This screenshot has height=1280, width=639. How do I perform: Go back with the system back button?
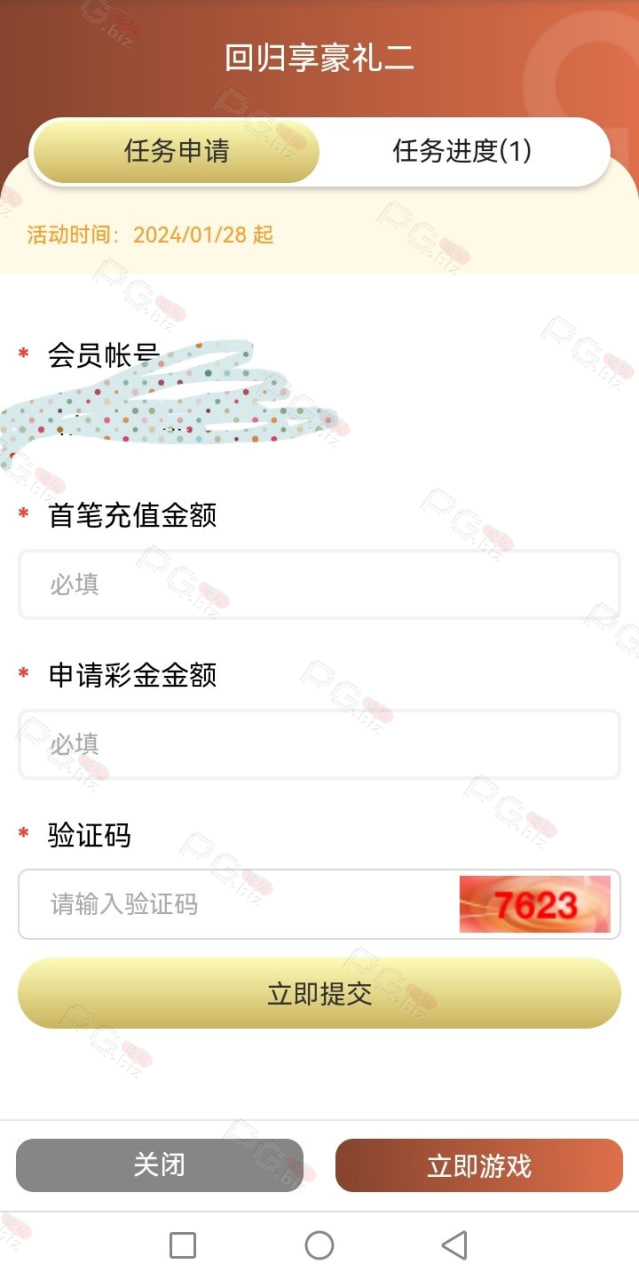(x=455, y=1245)
